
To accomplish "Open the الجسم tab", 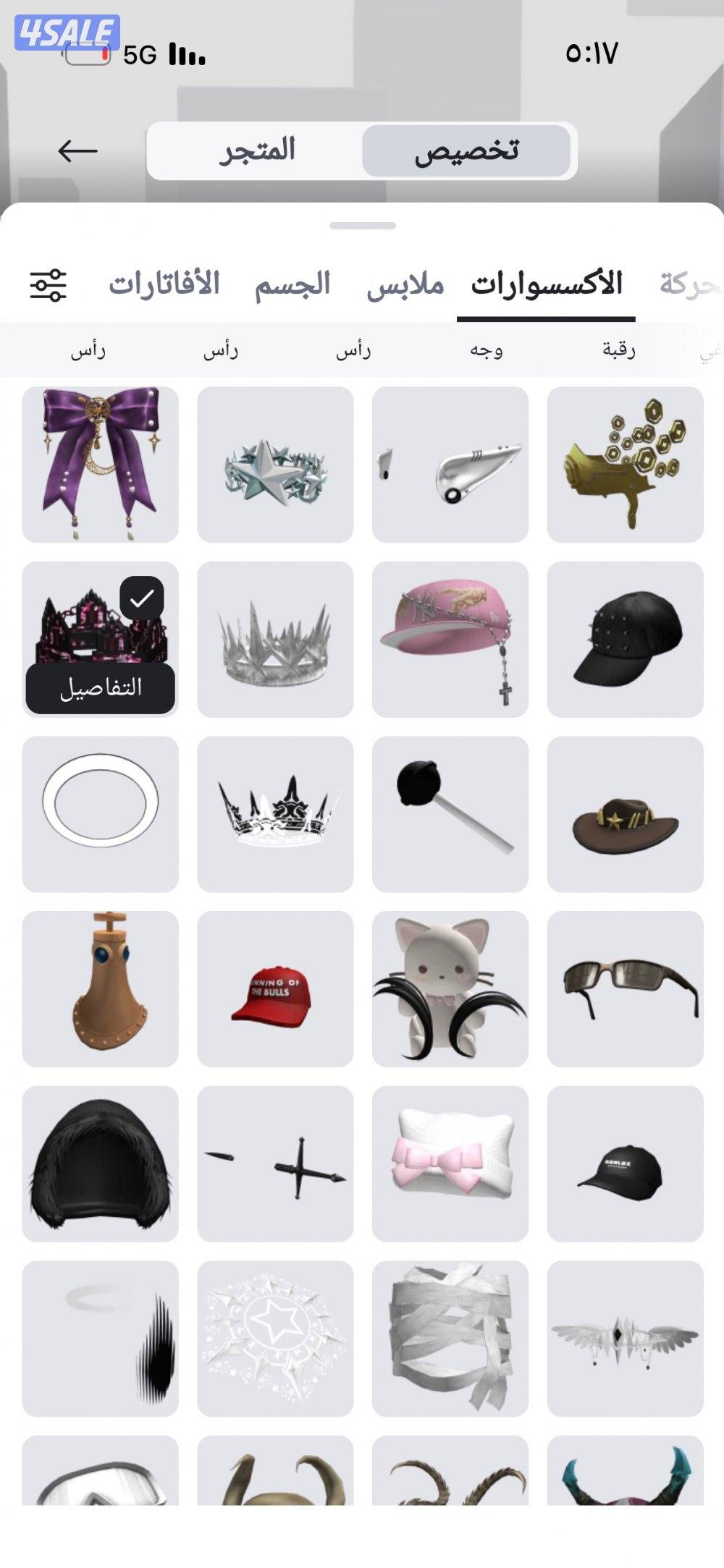I will click(292, 284).
